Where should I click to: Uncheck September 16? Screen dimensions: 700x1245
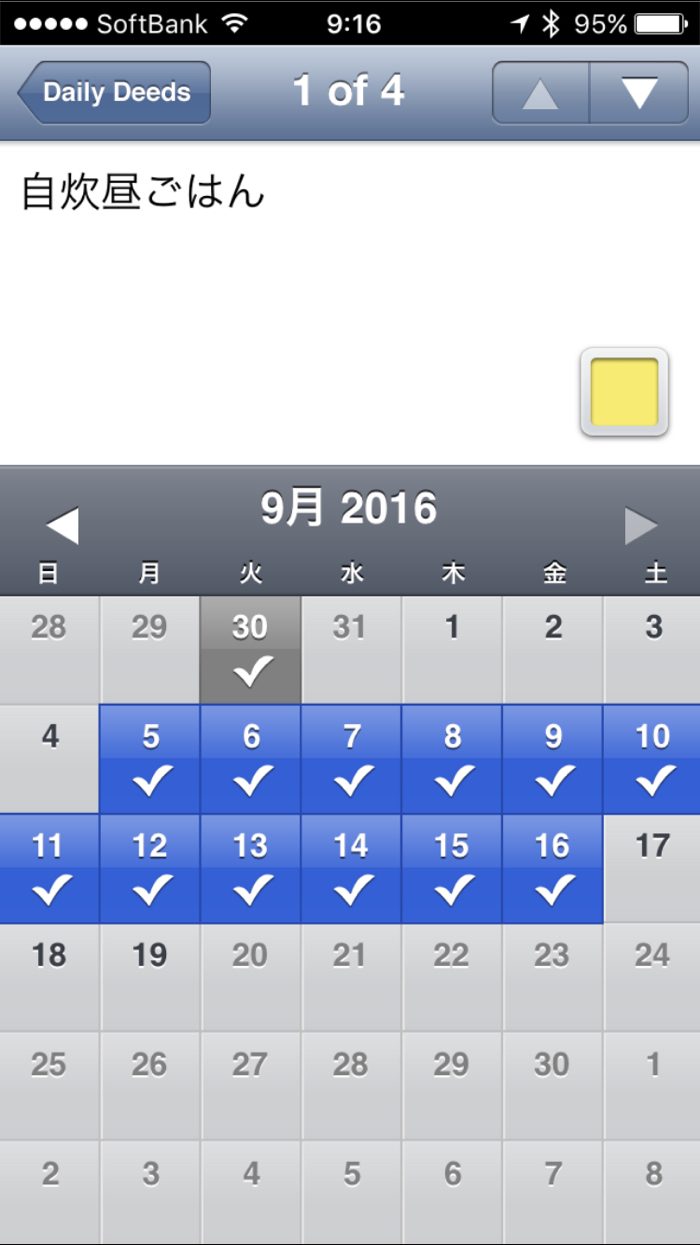tap(552, 868)
